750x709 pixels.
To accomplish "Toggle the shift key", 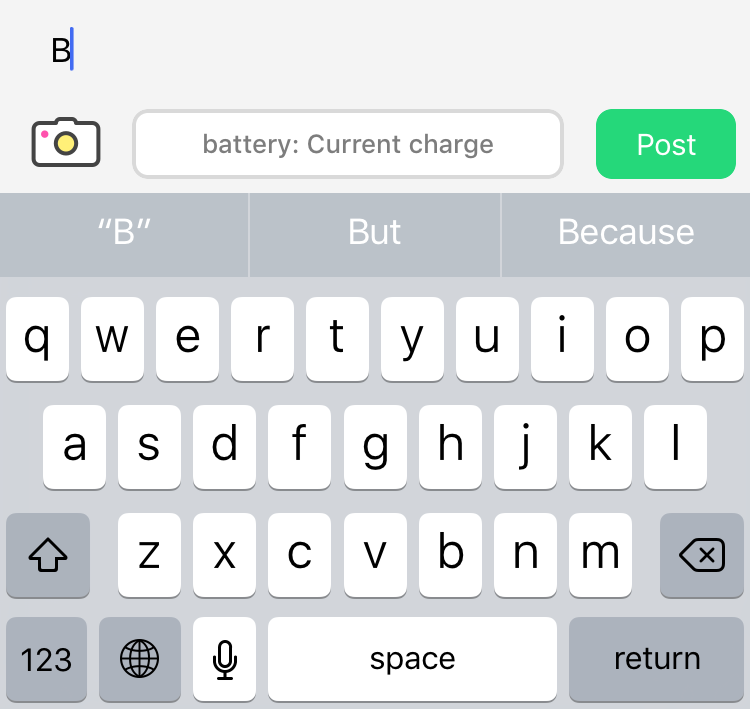I will pos(48,554).
